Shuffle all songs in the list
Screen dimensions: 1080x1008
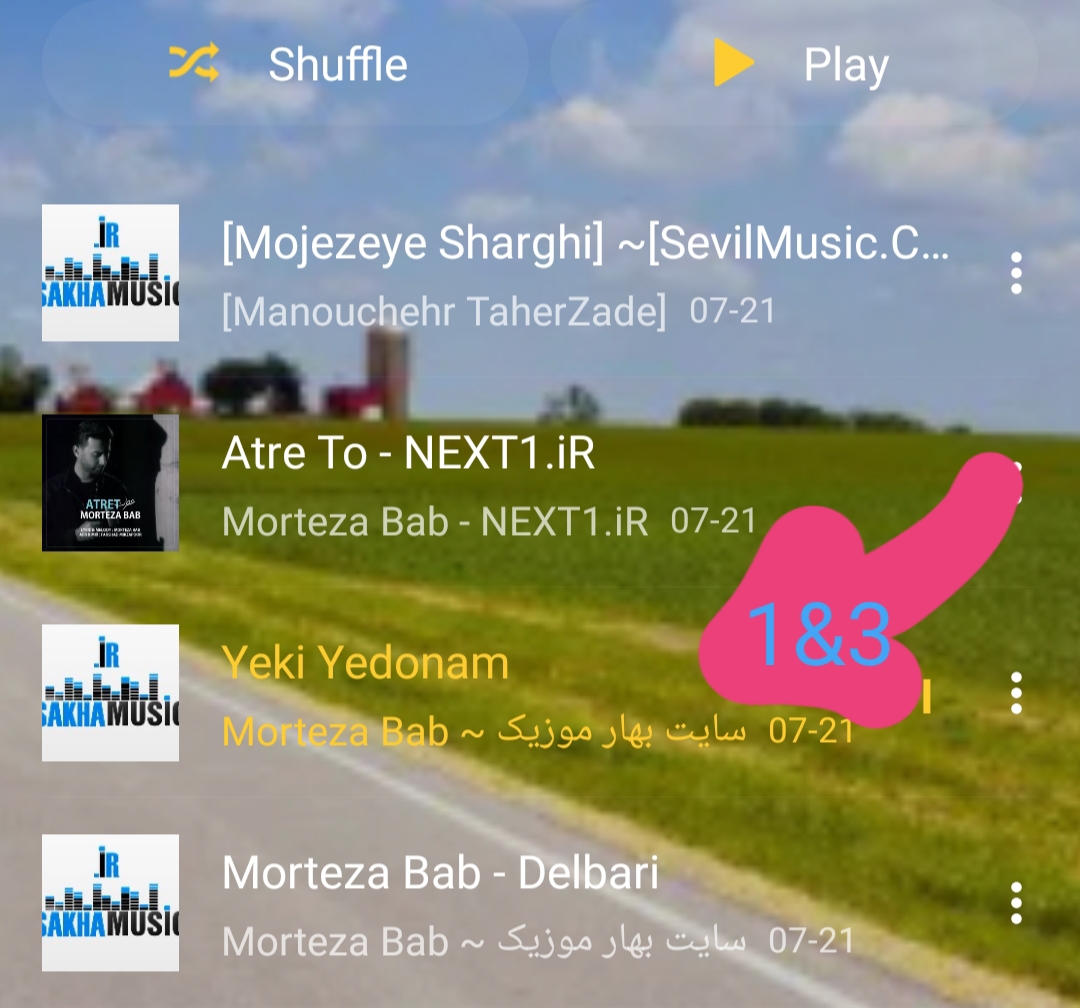(x=286, y=66)
